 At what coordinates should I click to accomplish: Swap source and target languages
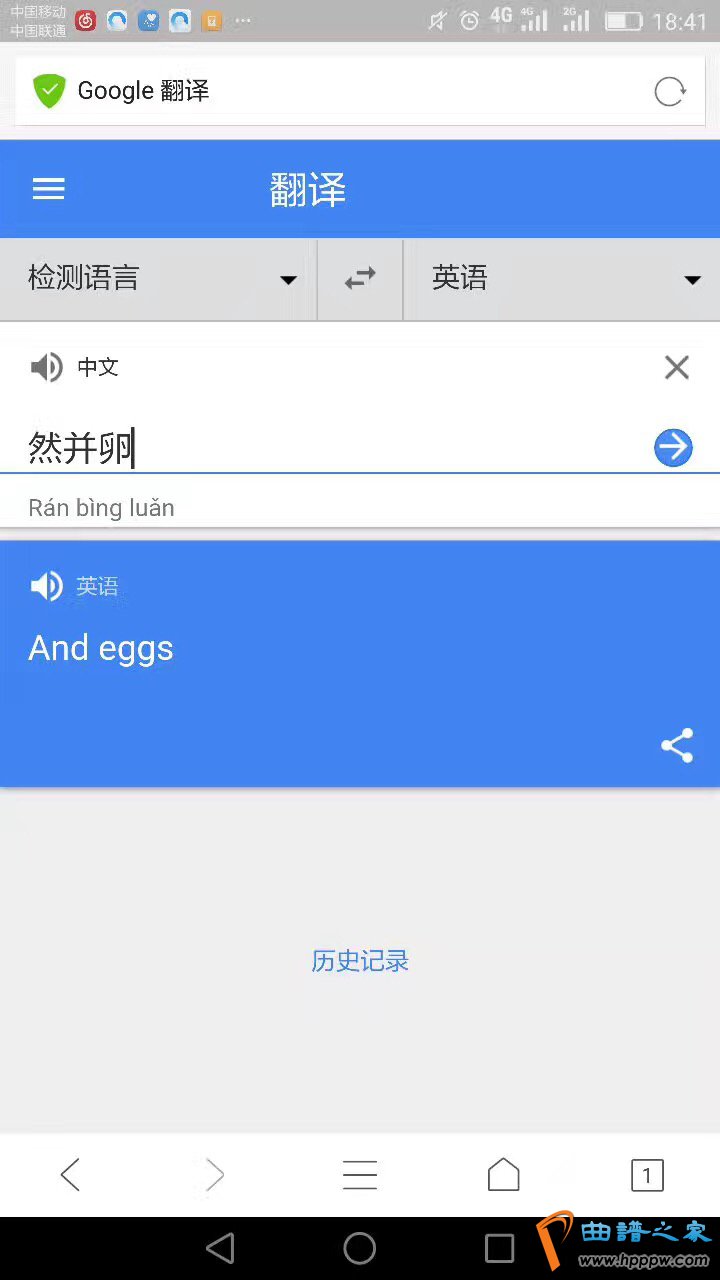click(360, 279)
